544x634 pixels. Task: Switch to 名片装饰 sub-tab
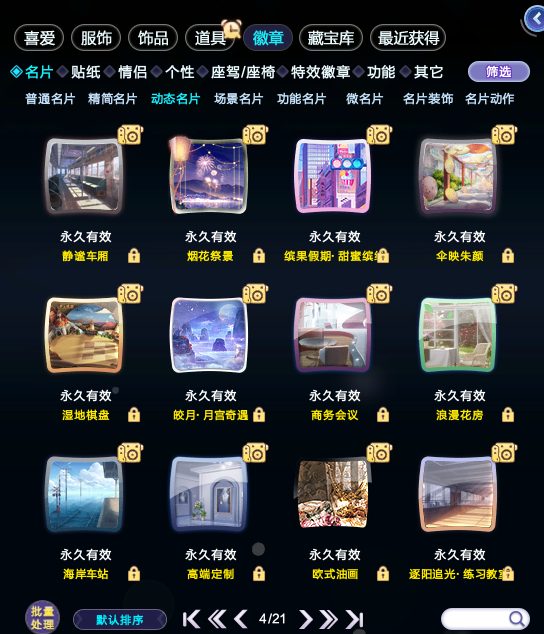[x=428, y=98]
